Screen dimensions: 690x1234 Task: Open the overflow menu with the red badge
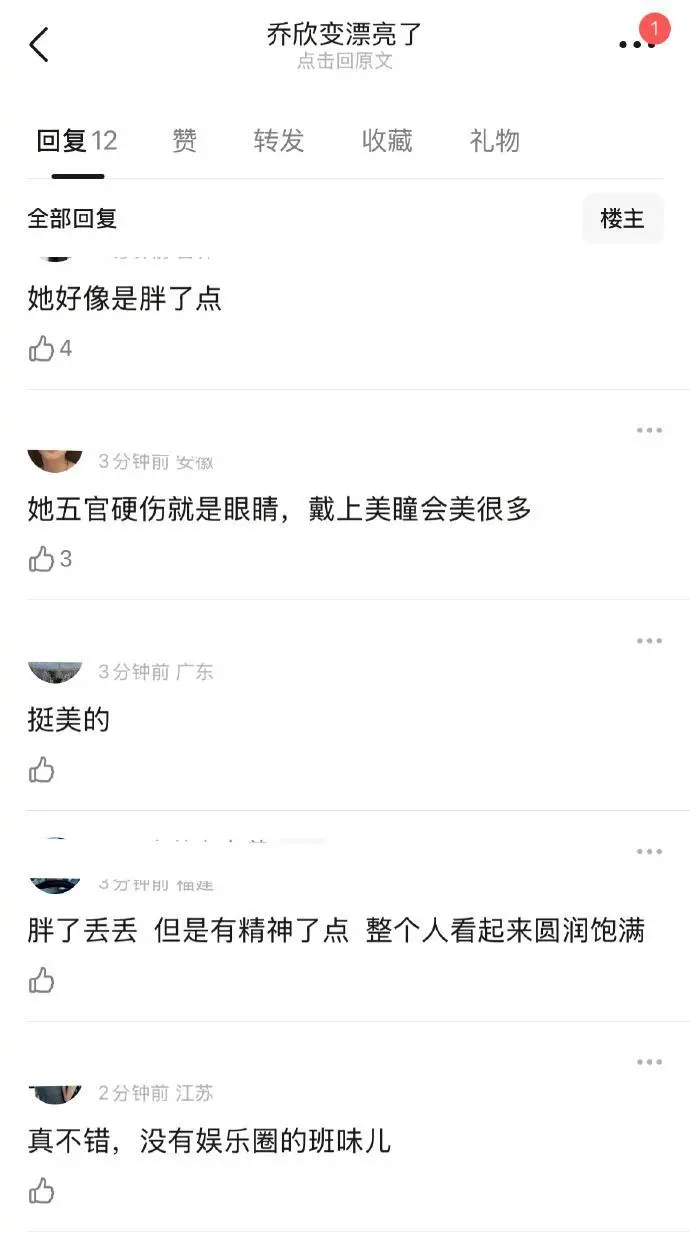pos(636,44)
